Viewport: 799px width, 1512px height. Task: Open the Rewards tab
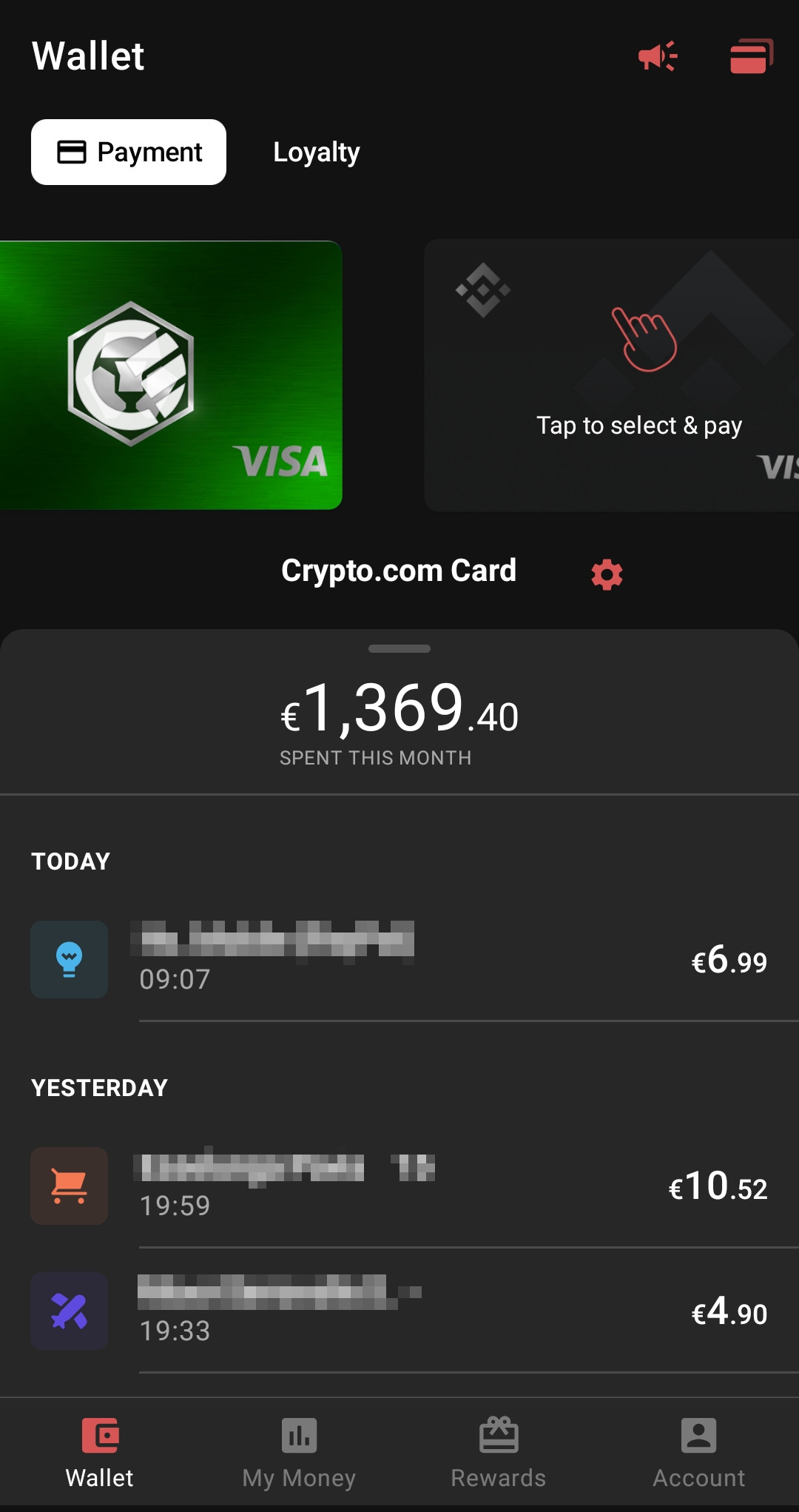[x=499, y=1453]
